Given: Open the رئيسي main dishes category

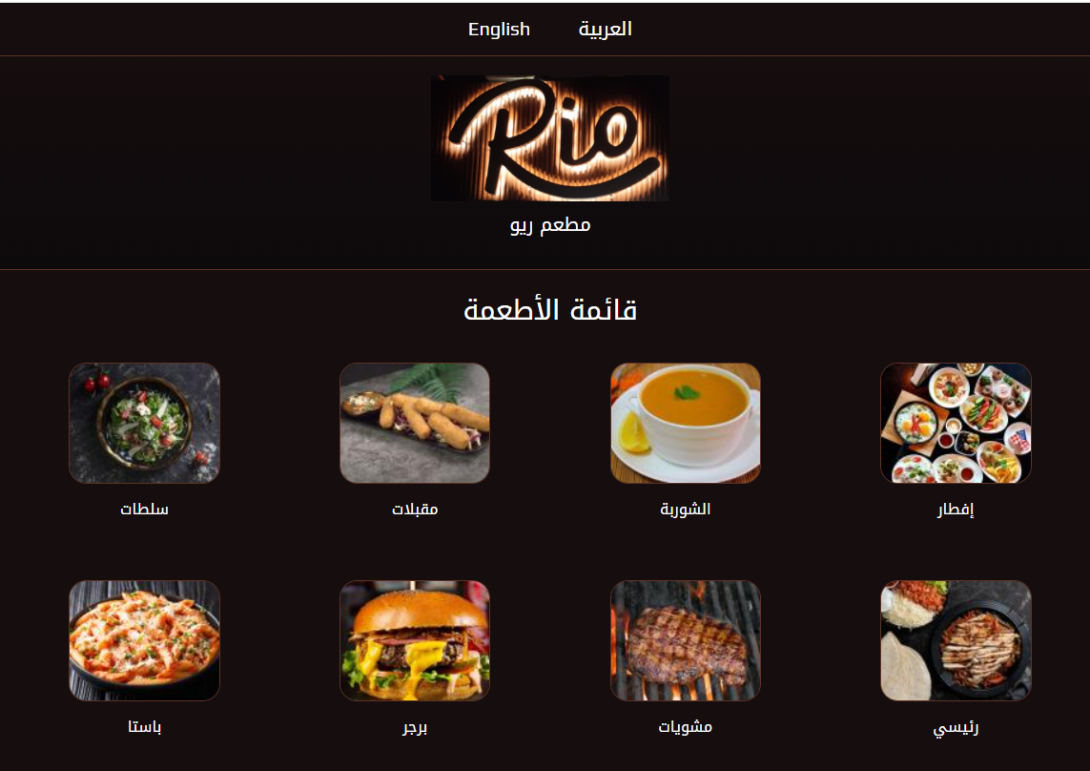Looking at the screenshot, I should click(955, 641).
